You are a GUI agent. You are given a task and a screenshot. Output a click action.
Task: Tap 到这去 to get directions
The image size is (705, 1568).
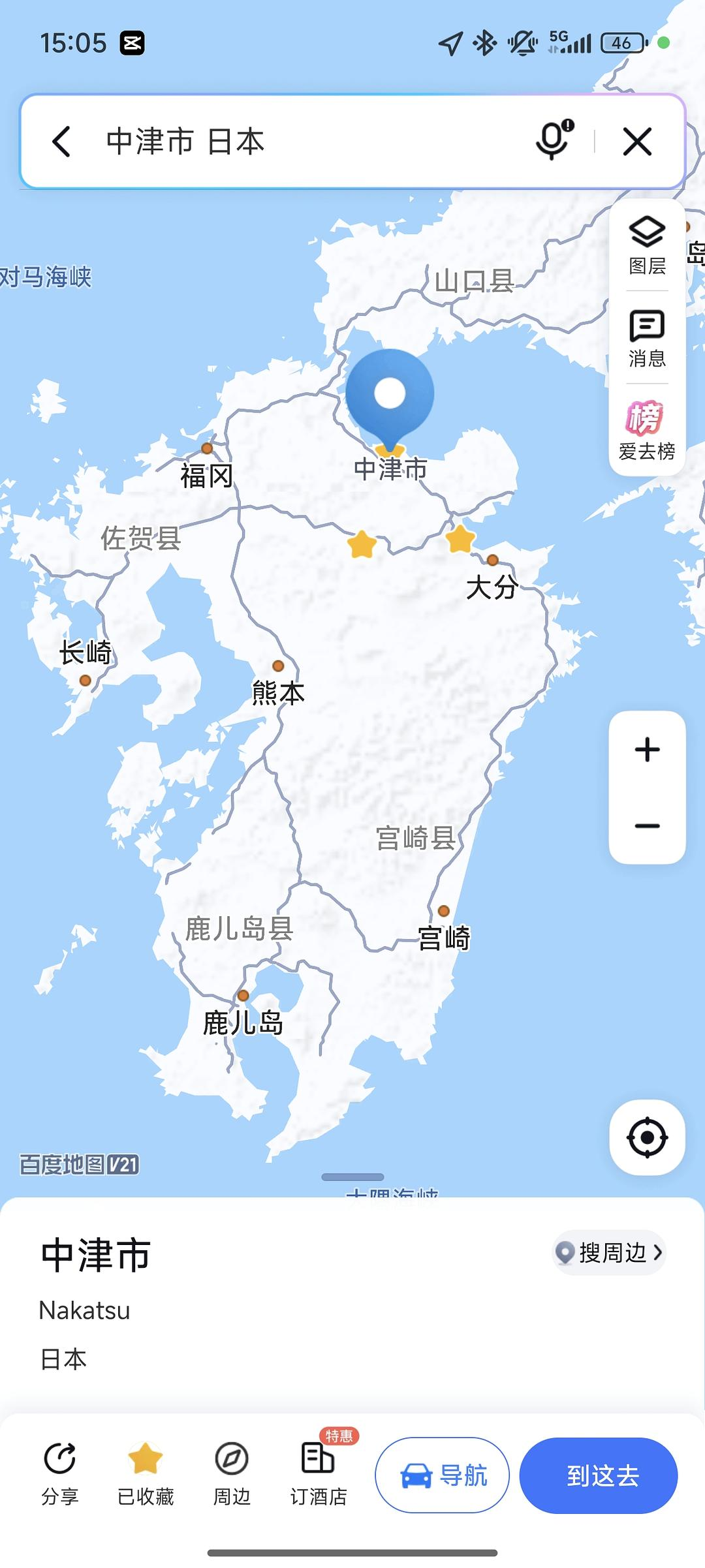coord(599,1475)
